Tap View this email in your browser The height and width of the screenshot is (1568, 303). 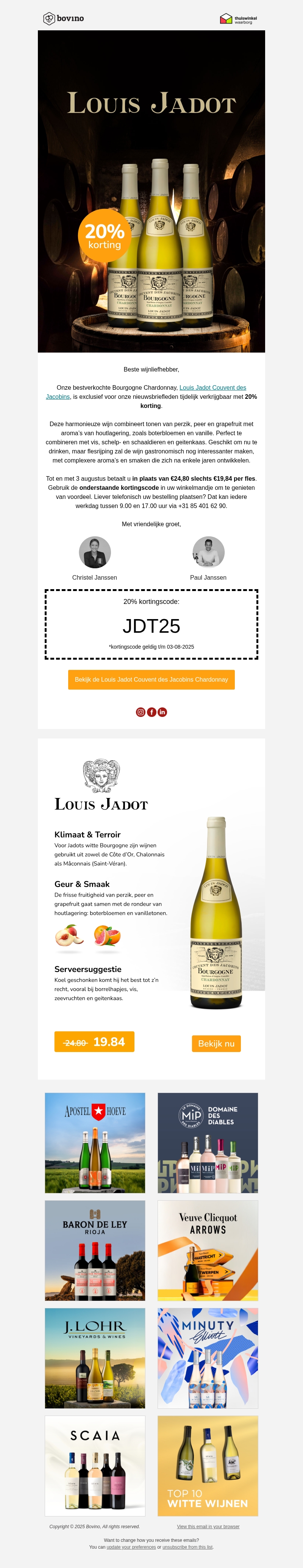click(x=208, y=1526)
